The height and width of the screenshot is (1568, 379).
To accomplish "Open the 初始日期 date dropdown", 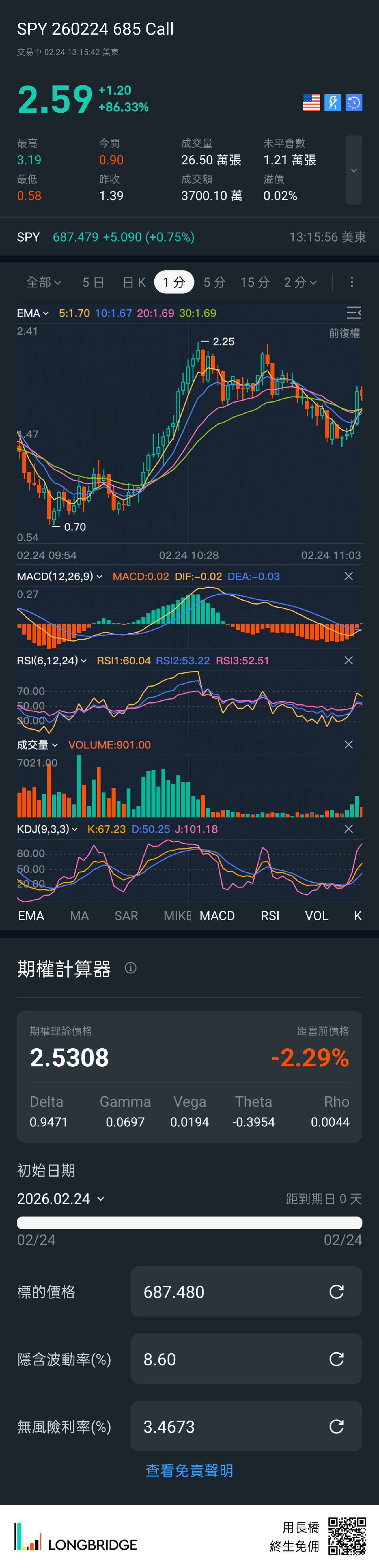I will point(61,1199).
